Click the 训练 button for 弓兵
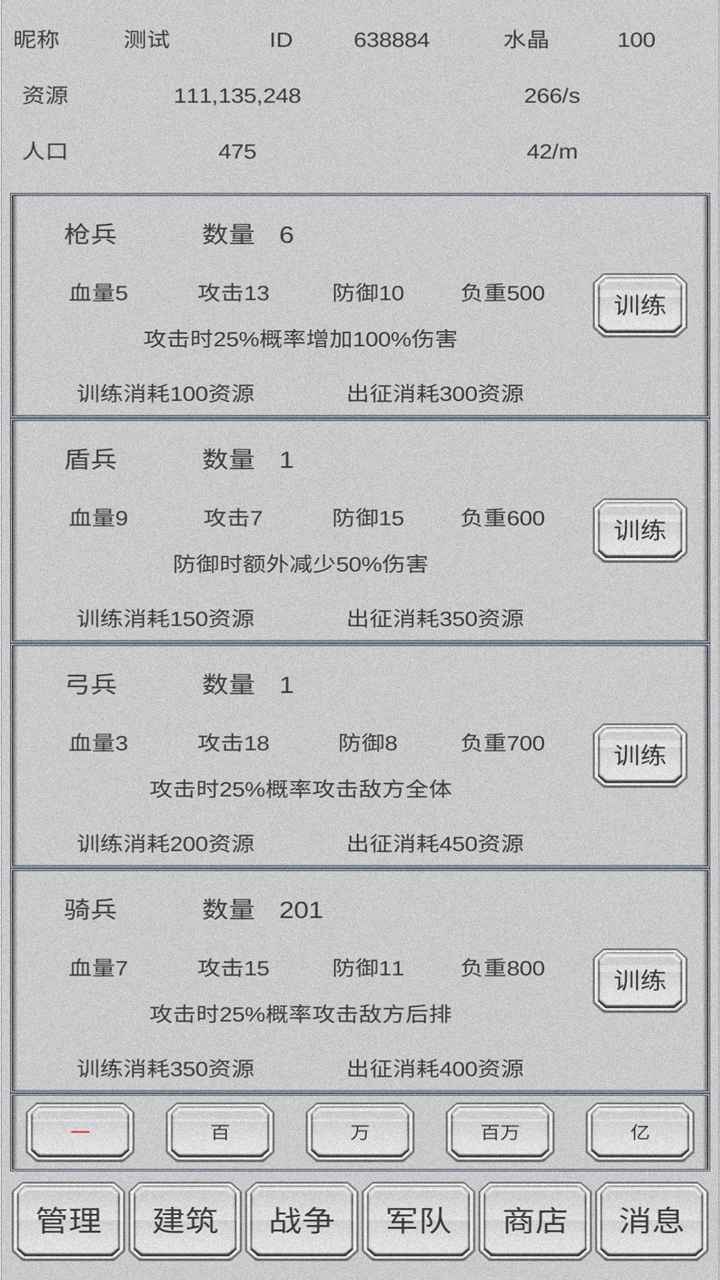The height and width of the screenshot is (1280, 720). [638, 756]
